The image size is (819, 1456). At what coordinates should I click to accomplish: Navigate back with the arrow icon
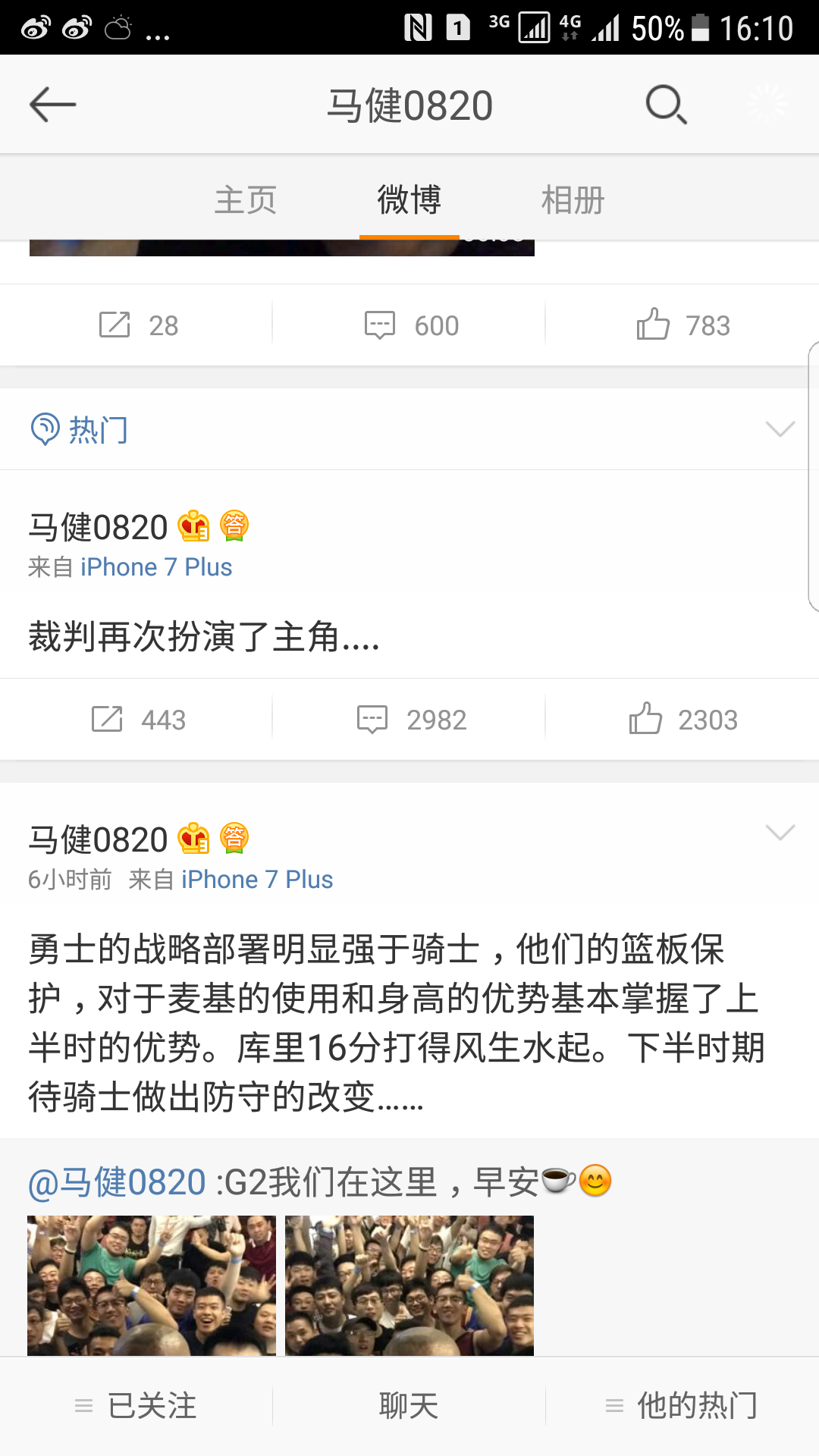(53, 104)
